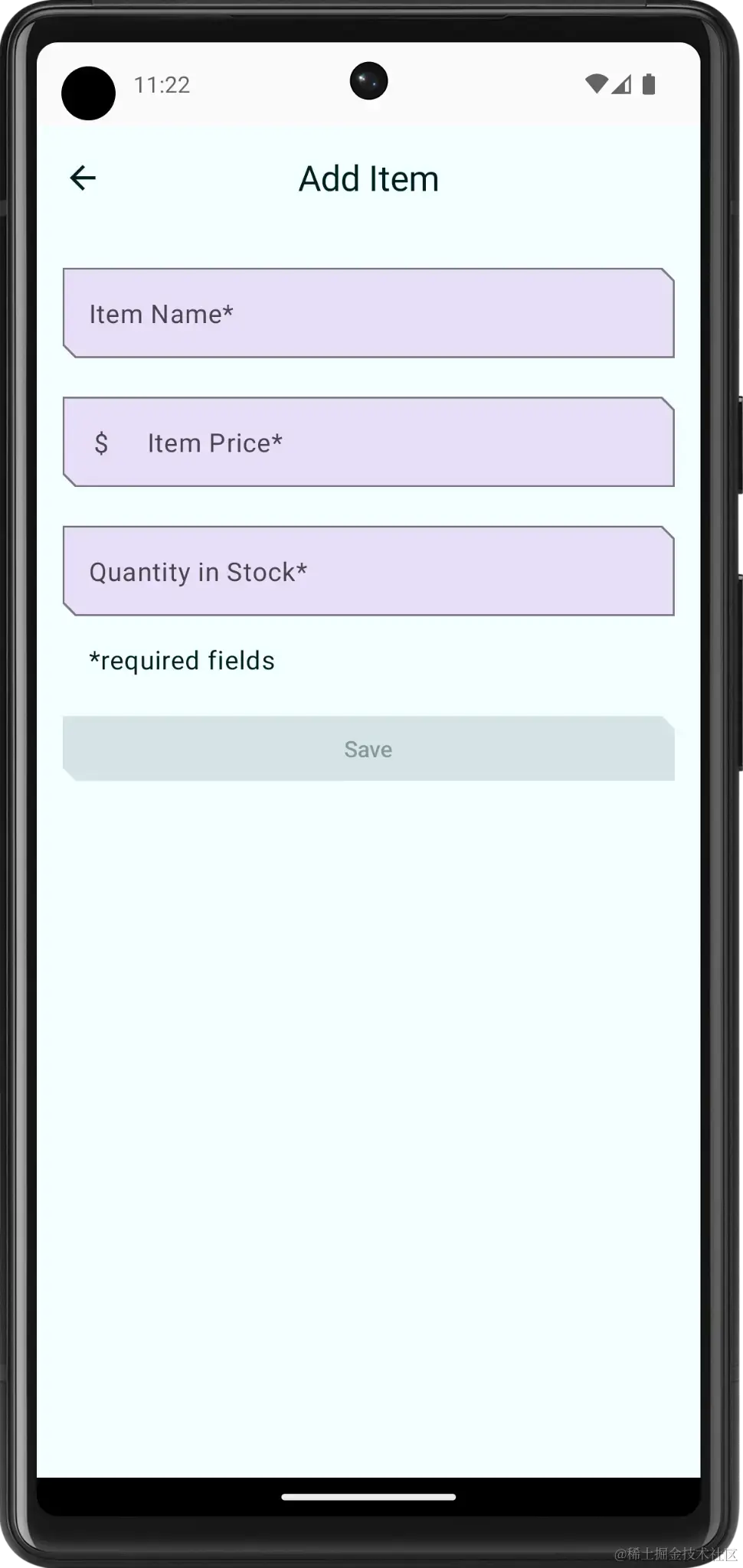743x1568 pixels.
Task: Focus the Item Name field
Action: (x=368, y=313)
